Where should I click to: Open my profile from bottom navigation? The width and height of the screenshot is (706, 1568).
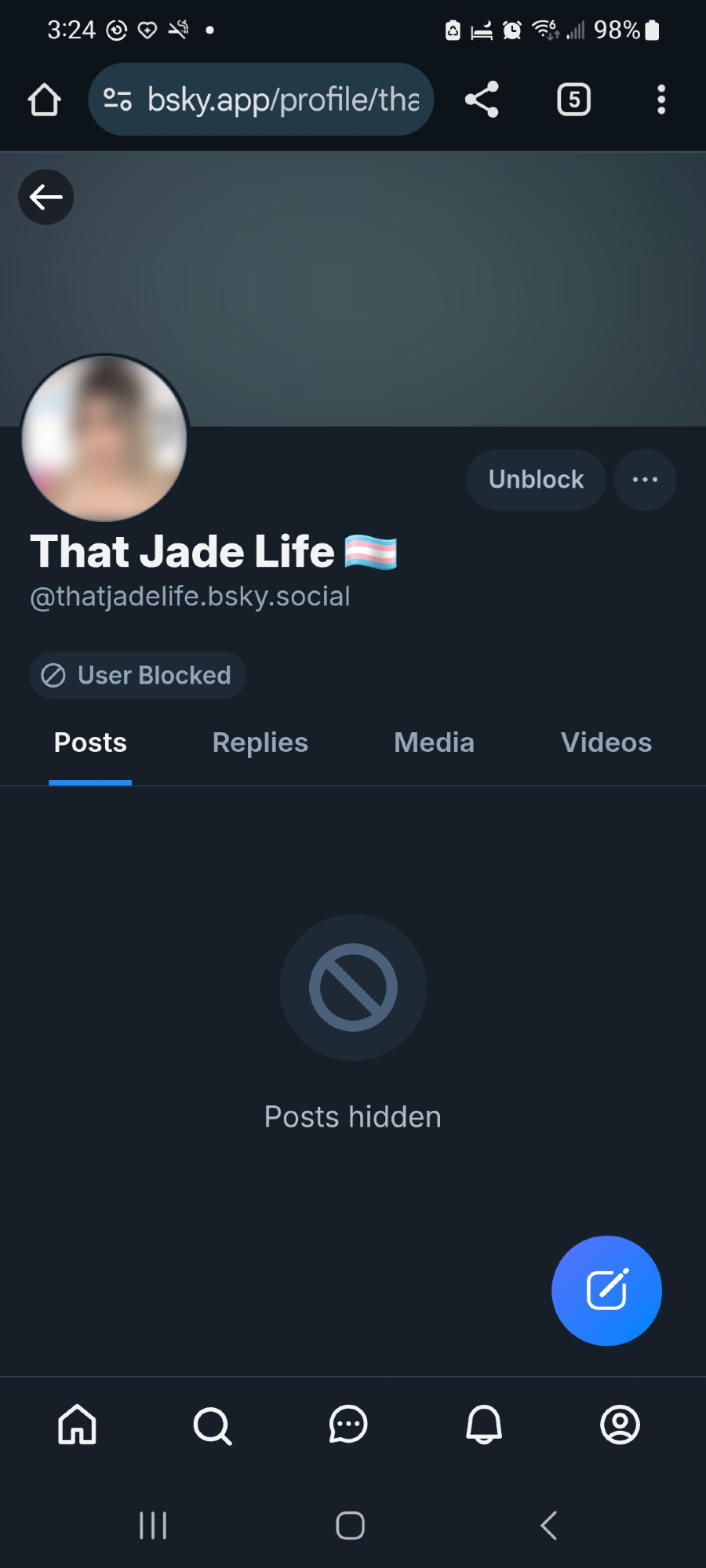620,1425
